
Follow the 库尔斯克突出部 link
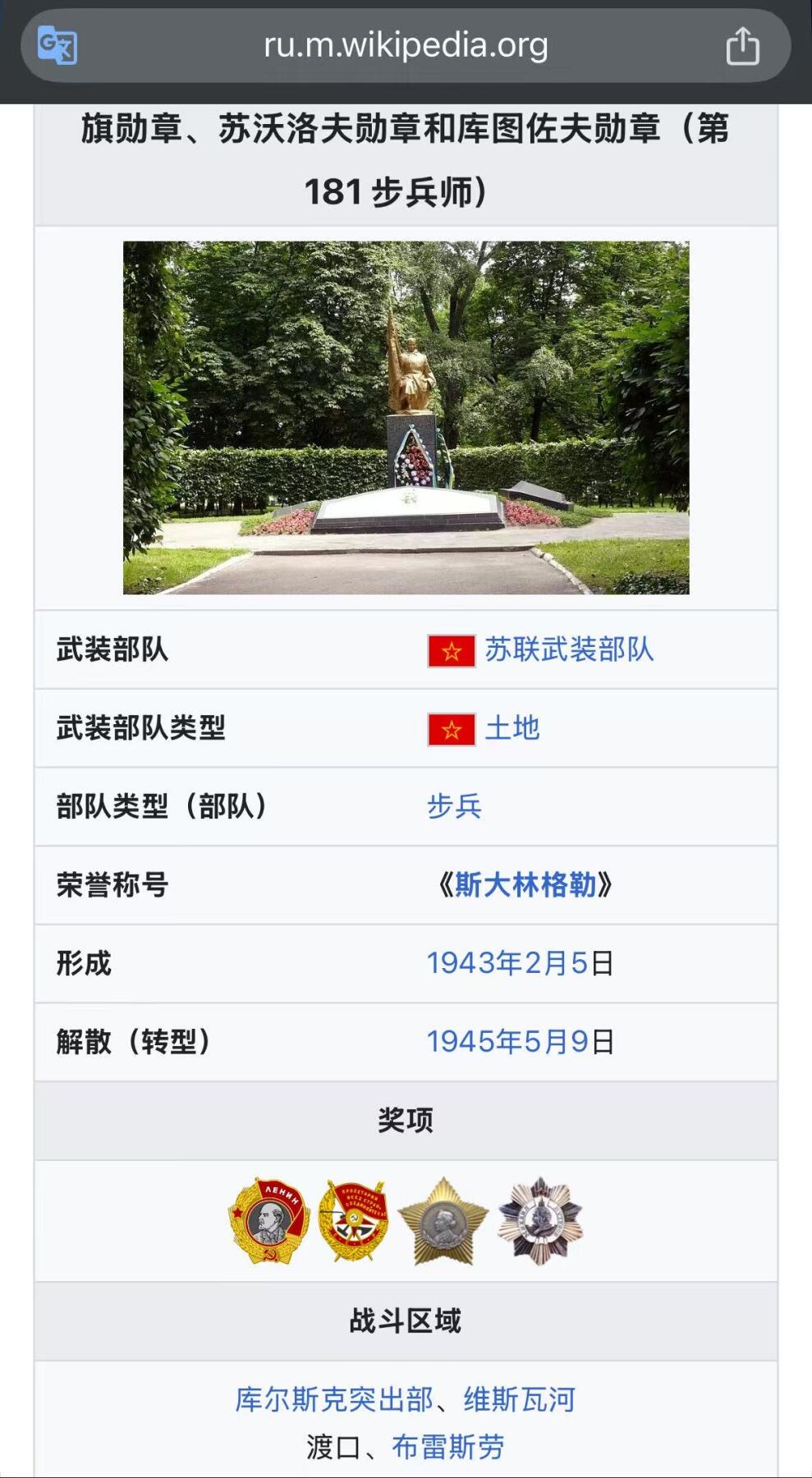334,1399
